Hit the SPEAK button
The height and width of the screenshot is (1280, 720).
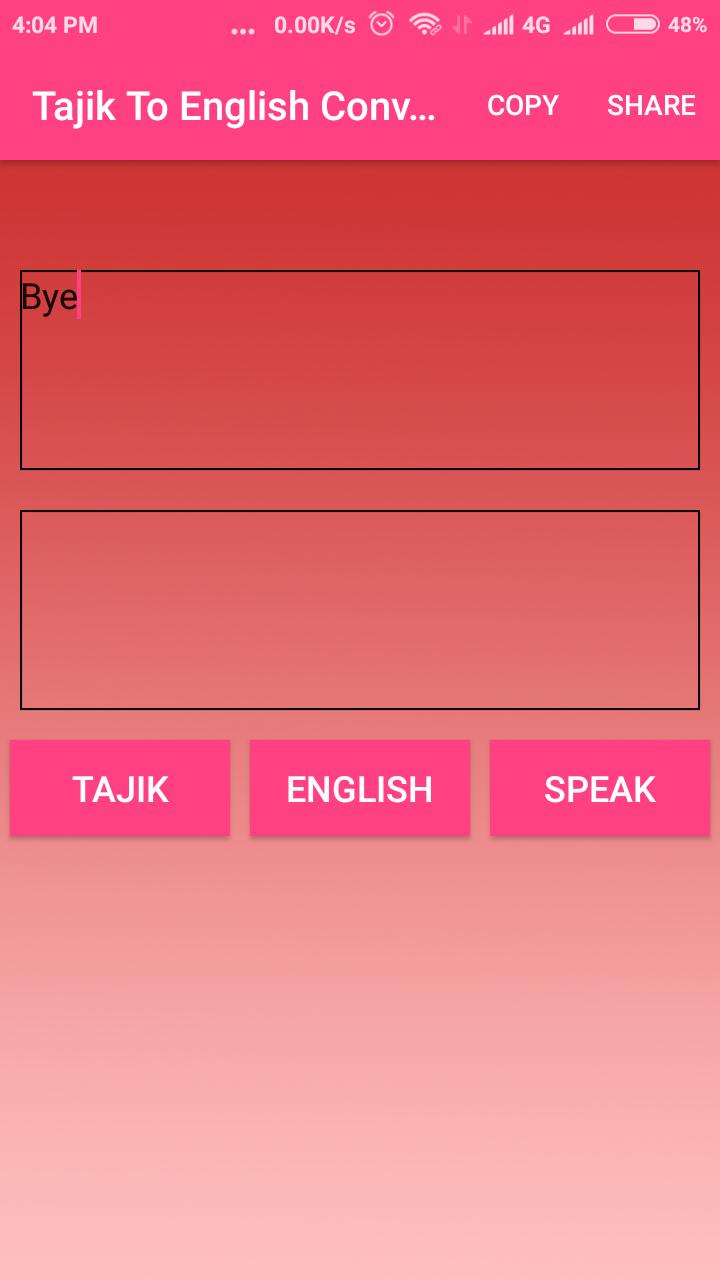tap(600, 788)
